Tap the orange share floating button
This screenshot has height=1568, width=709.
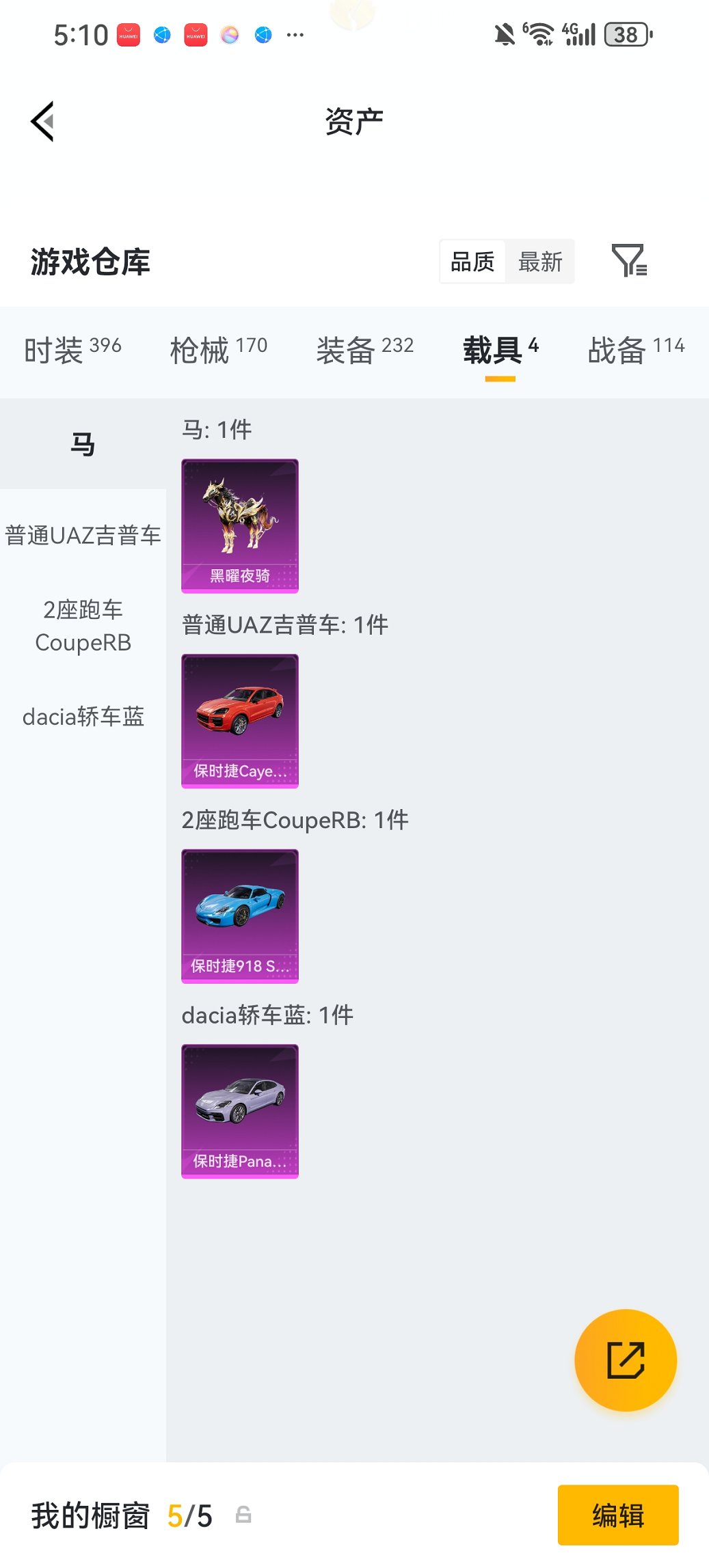click(624, 1360)
